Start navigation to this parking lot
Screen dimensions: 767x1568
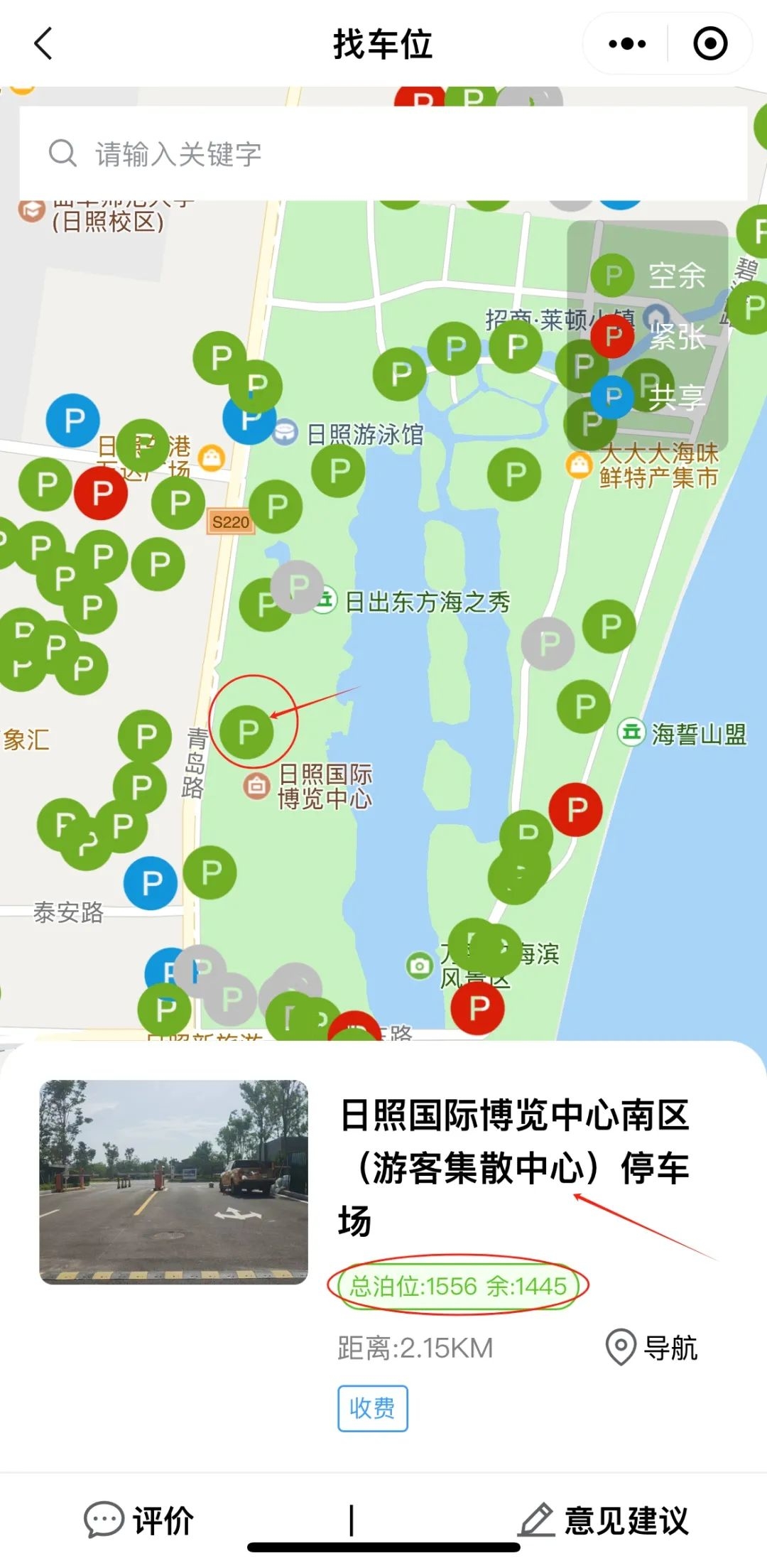(x=652, y=1348)
